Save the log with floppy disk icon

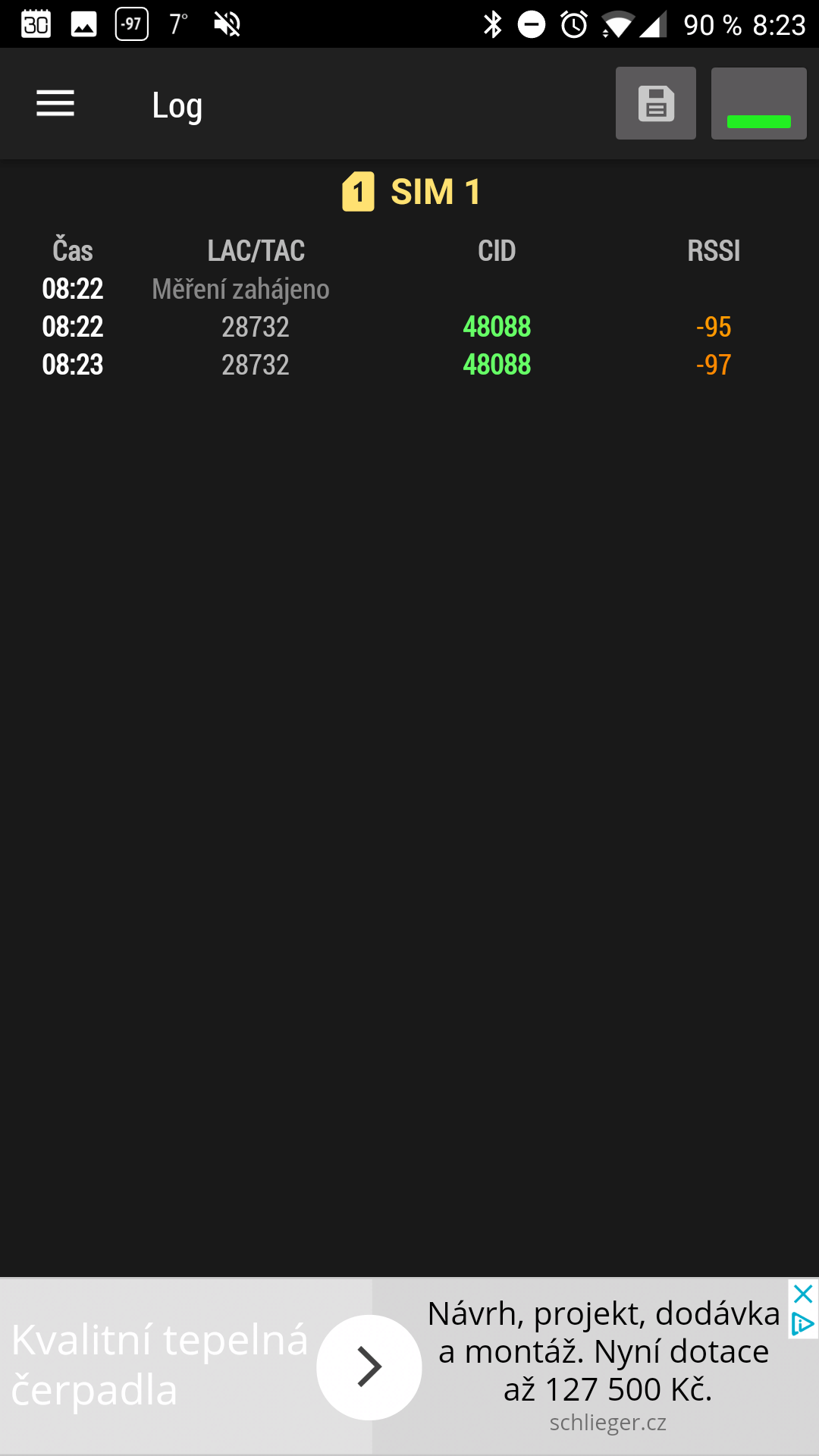[656, 103]
